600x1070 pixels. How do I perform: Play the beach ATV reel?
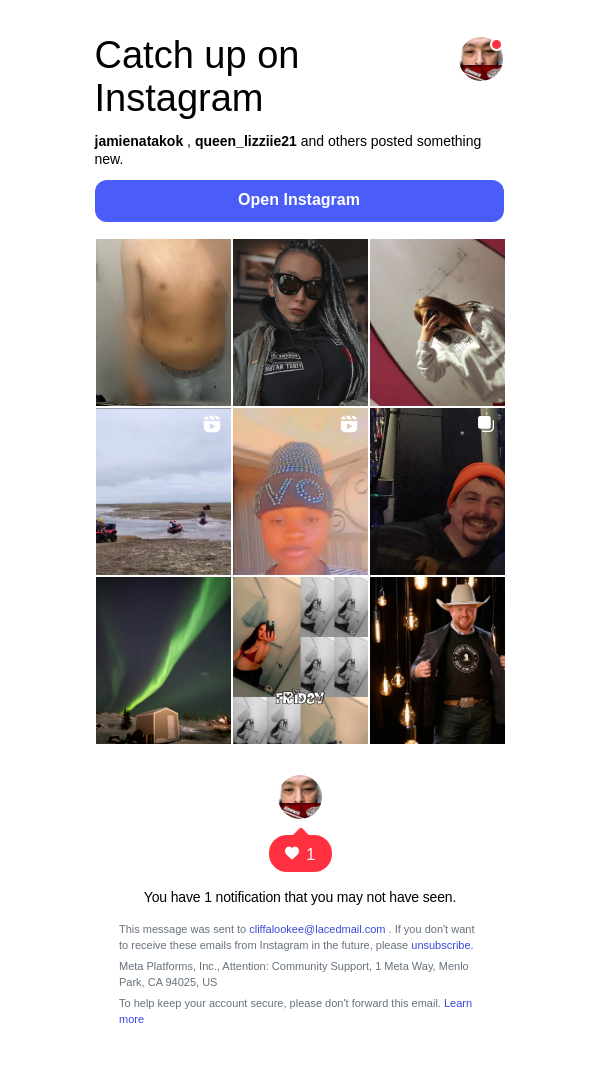[163, 491]
